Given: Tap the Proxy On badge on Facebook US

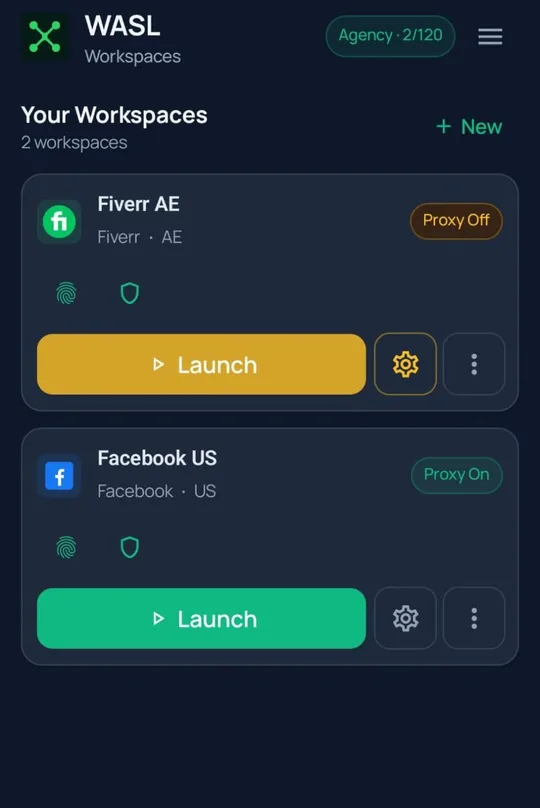Looking at the screenshot, I should (457, 475).
